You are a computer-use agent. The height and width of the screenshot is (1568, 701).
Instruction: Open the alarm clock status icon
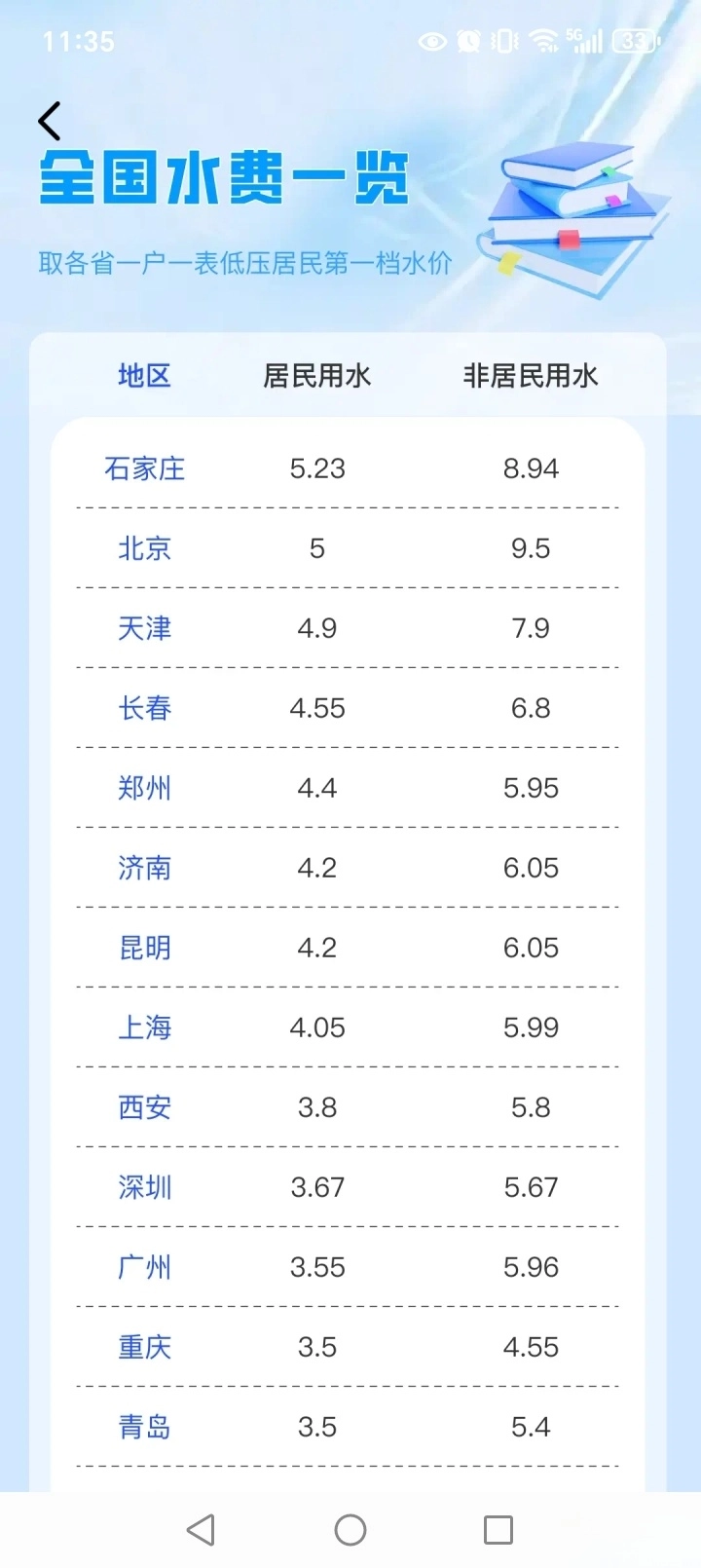pos(468,41)
